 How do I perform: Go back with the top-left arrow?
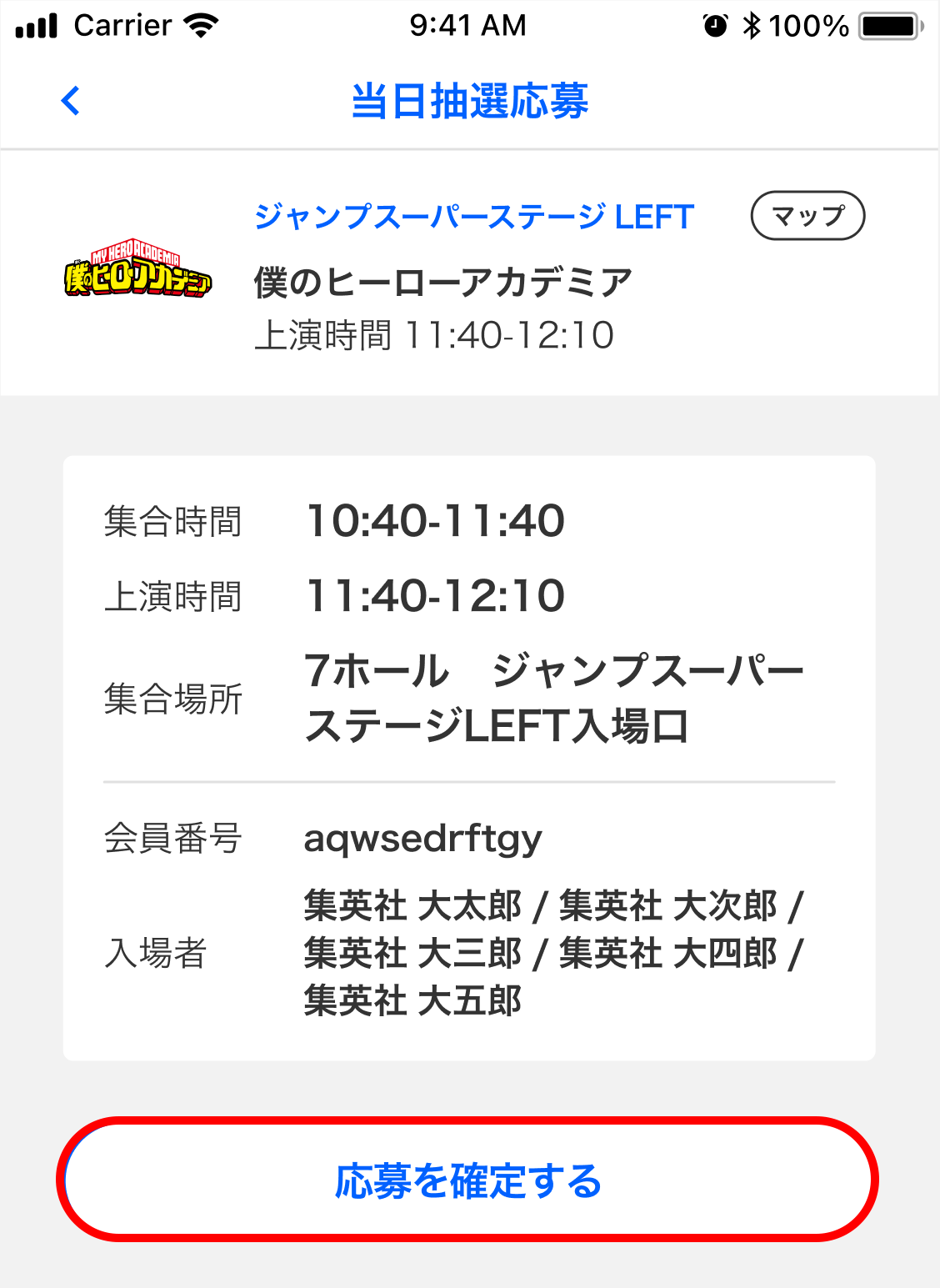71,101
